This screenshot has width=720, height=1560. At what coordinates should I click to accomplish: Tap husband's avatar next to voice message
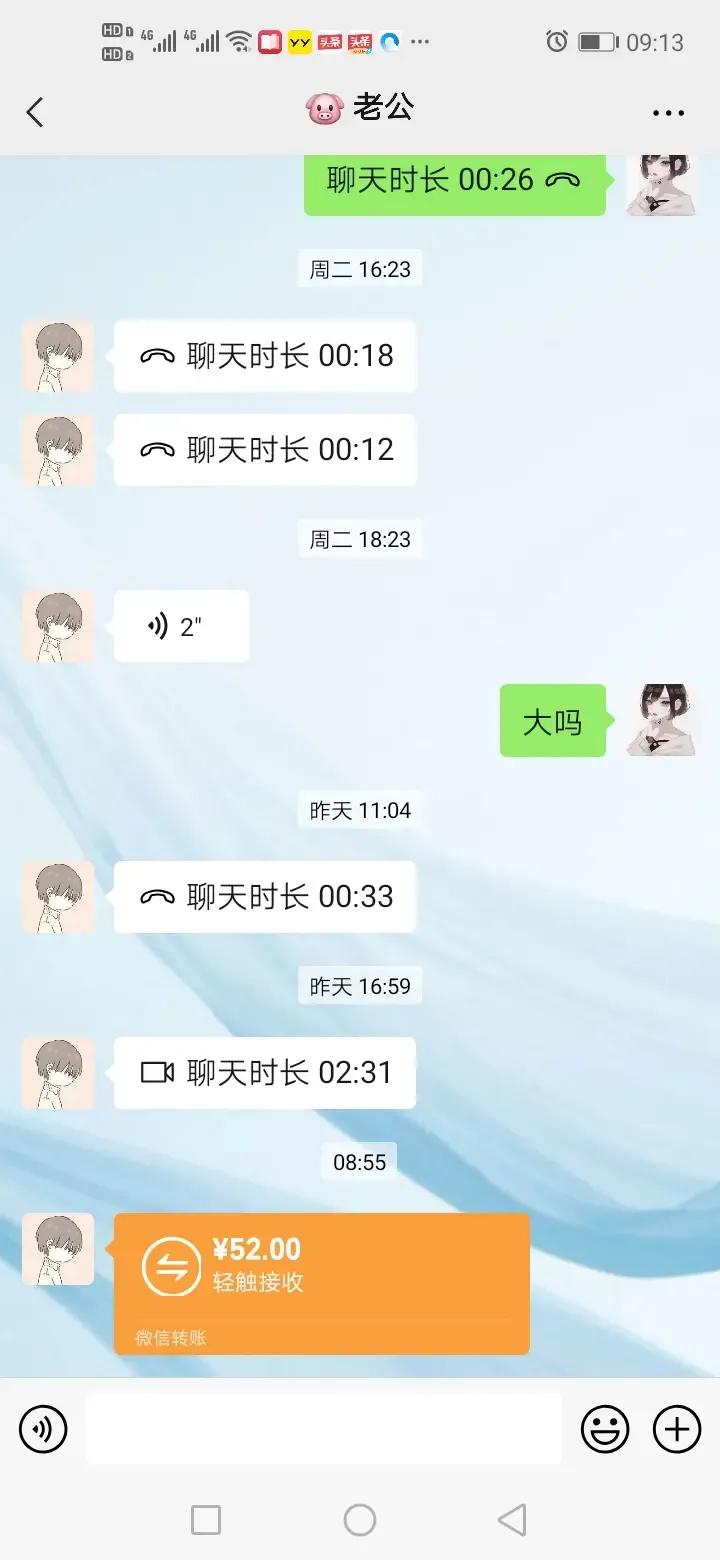(57, 625)
